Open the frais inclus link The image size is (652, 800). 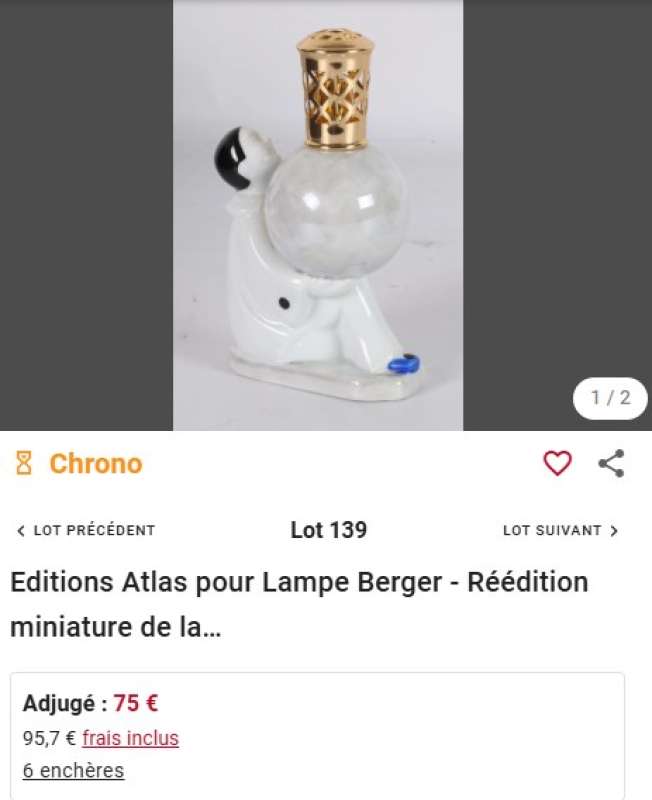[130, 739]
